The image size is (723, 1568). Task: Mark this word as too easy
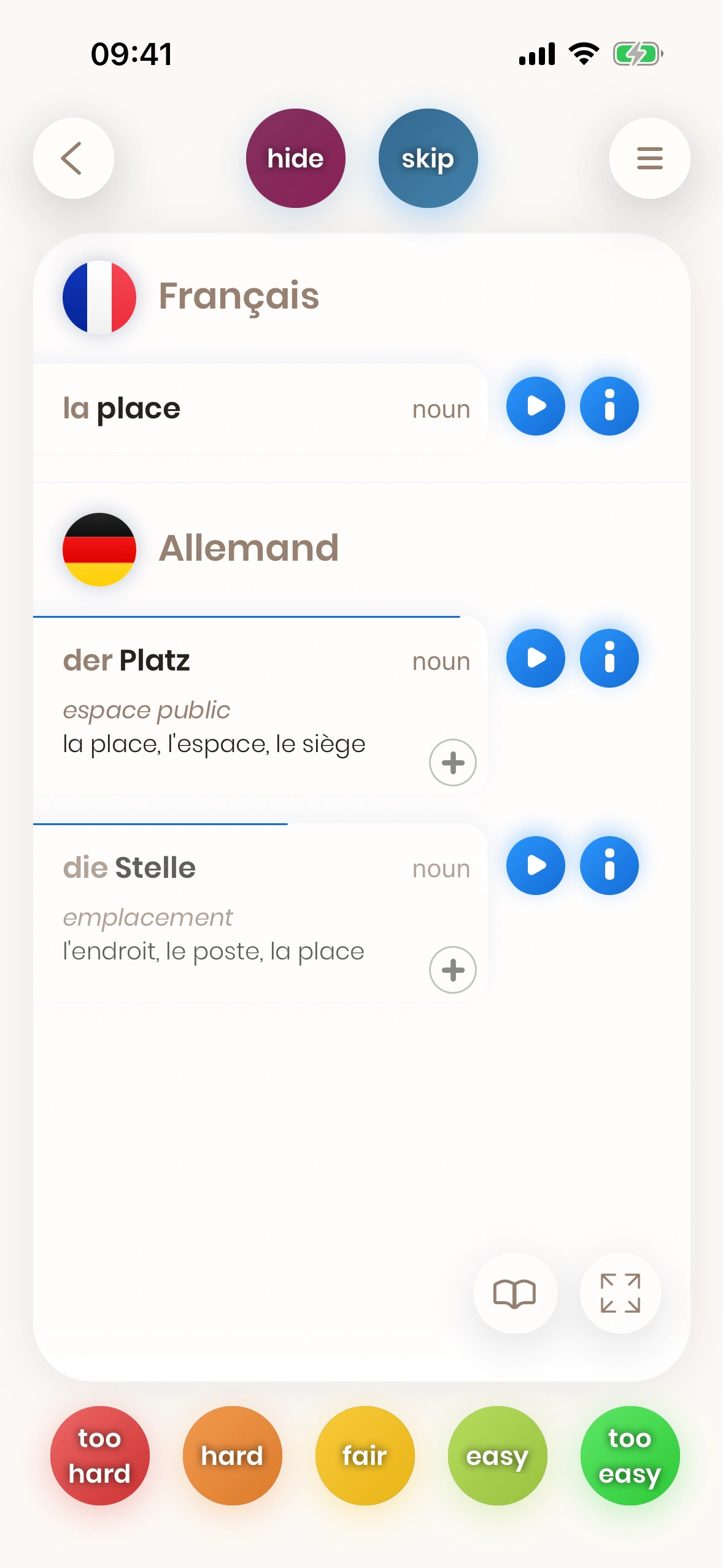[630, 1456]
